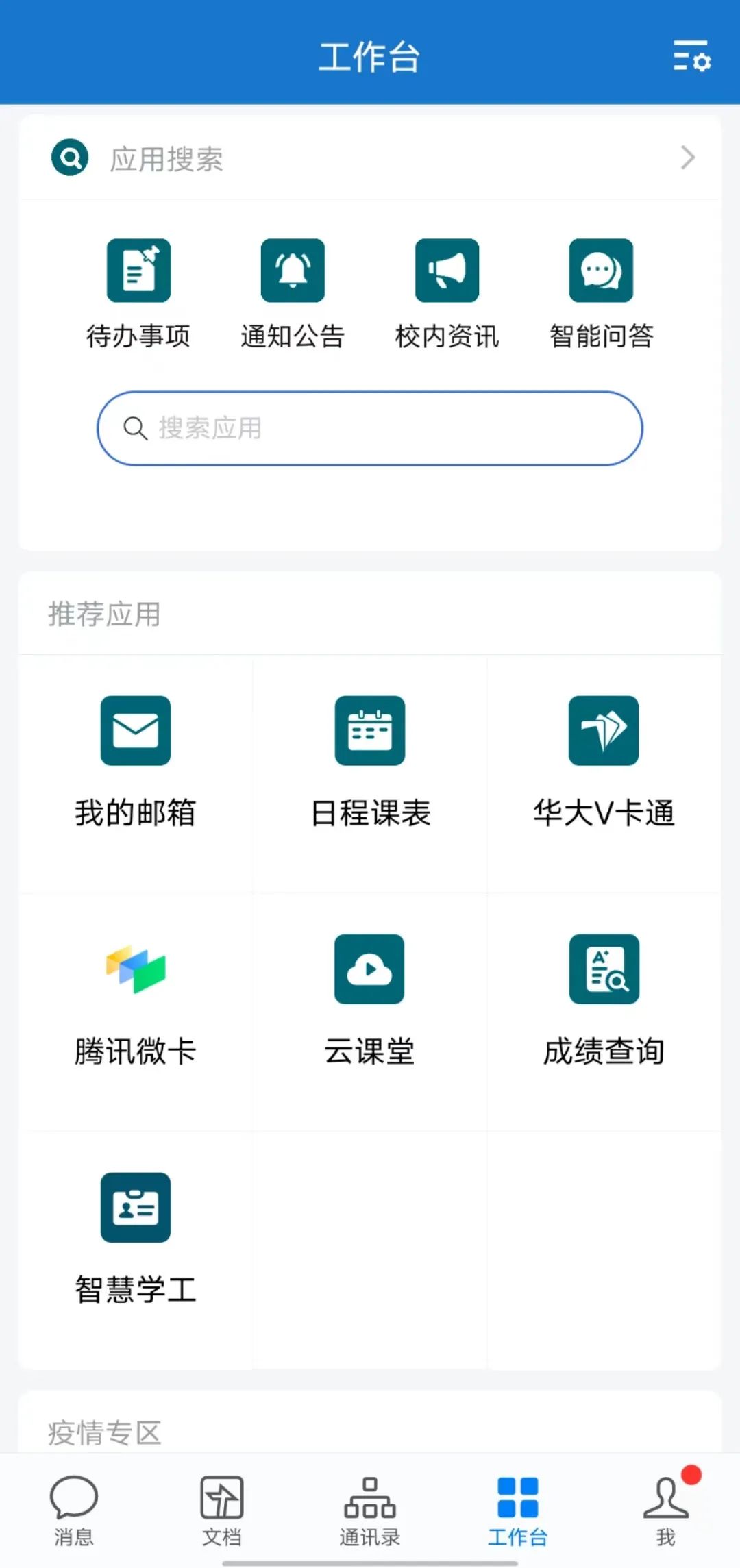The image size is (740, 1568).
Task: Tap the 搜索应用 search field
Action: pos(370,429)
